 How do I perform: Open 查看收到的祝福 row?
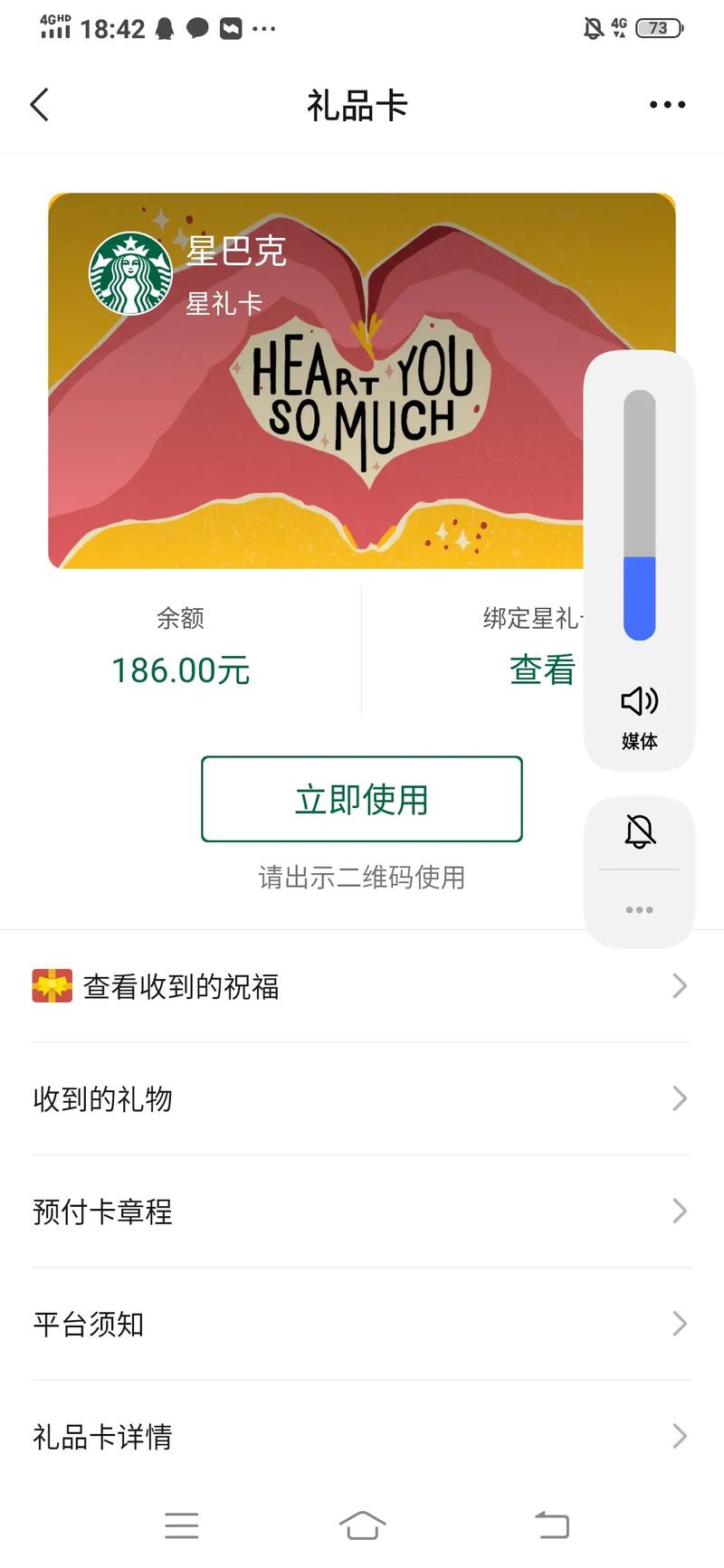click(x=361, y=986)
